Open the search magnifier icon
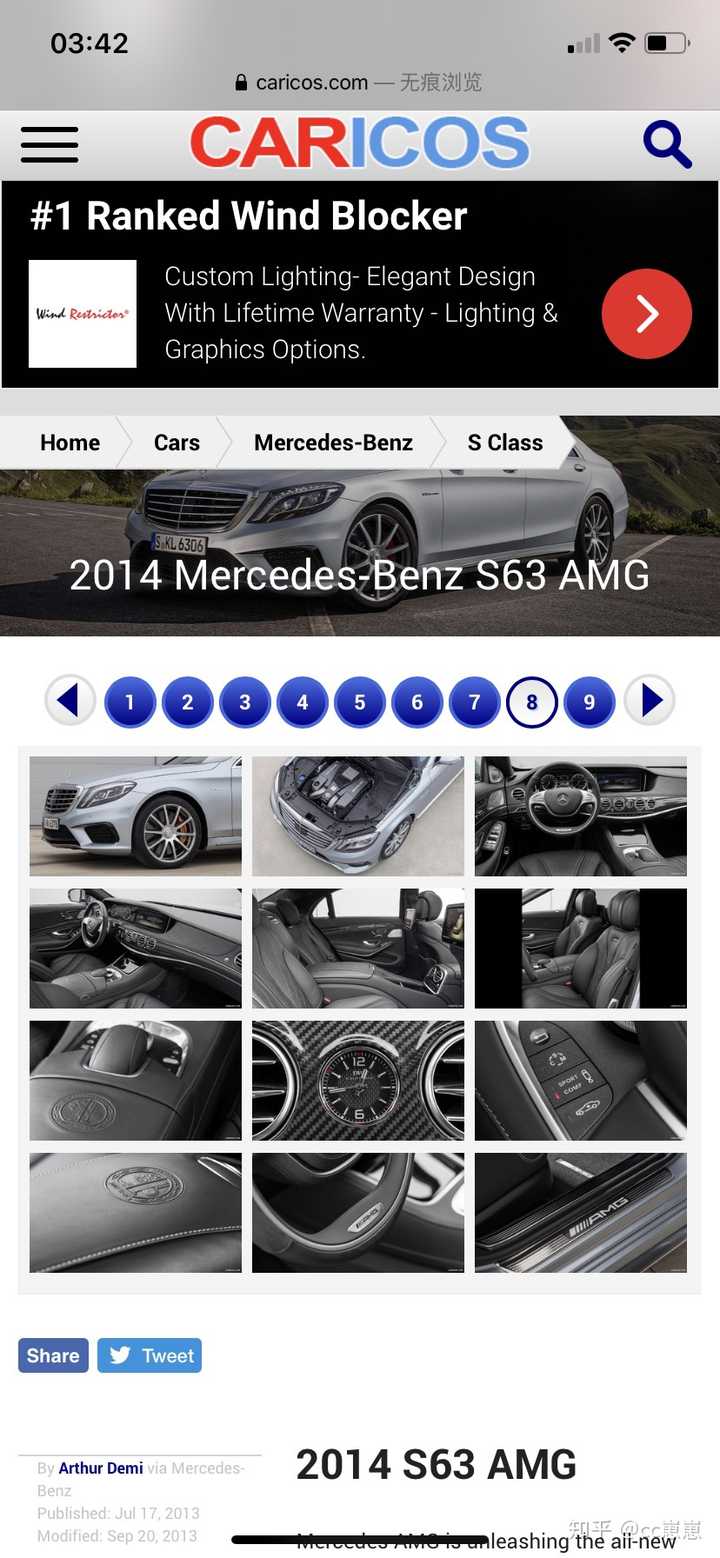The width and height of the screenshot is (720, 1558). click(x=667, y=145)
